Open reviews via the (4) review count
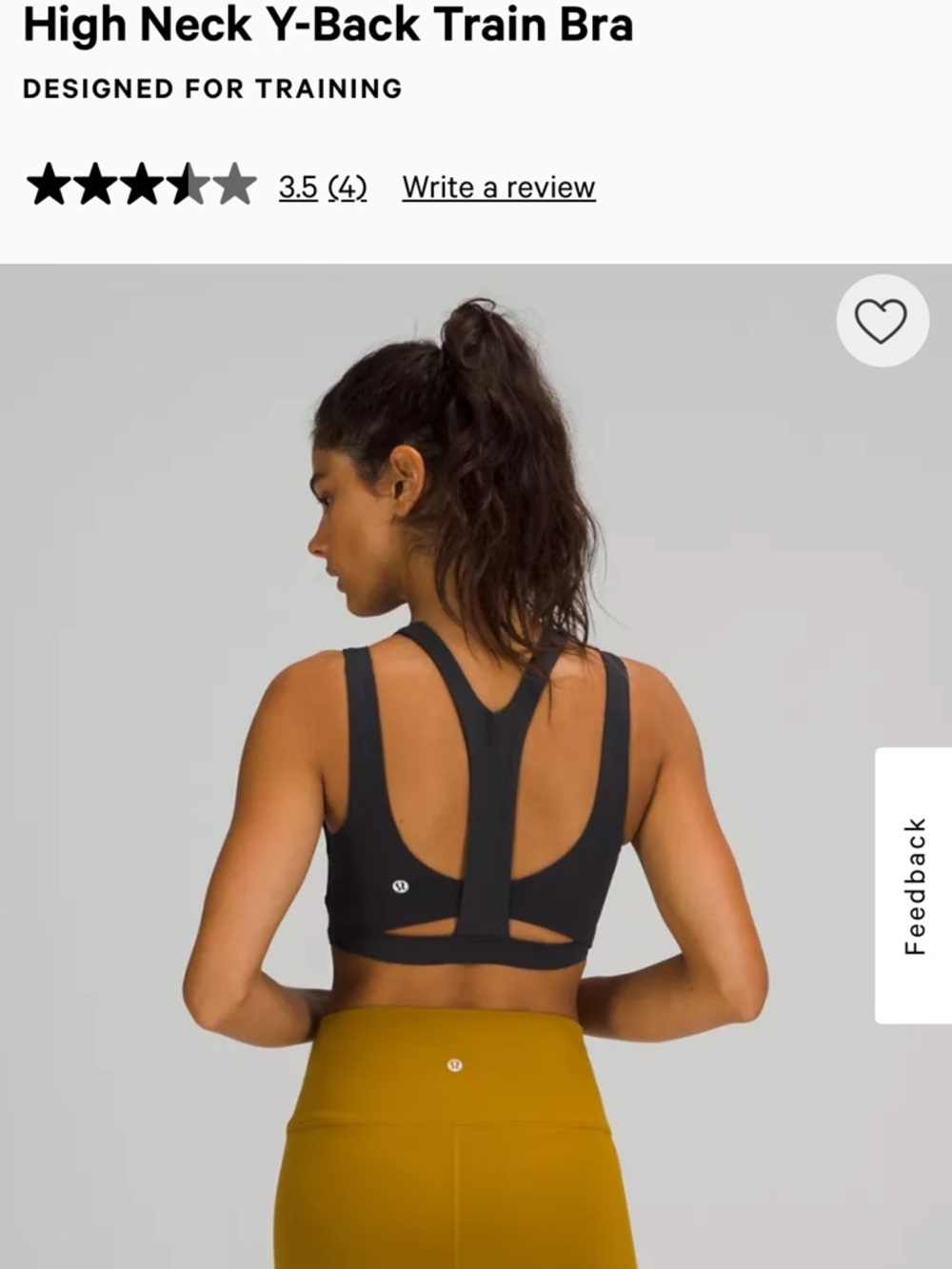 point(347,187)
